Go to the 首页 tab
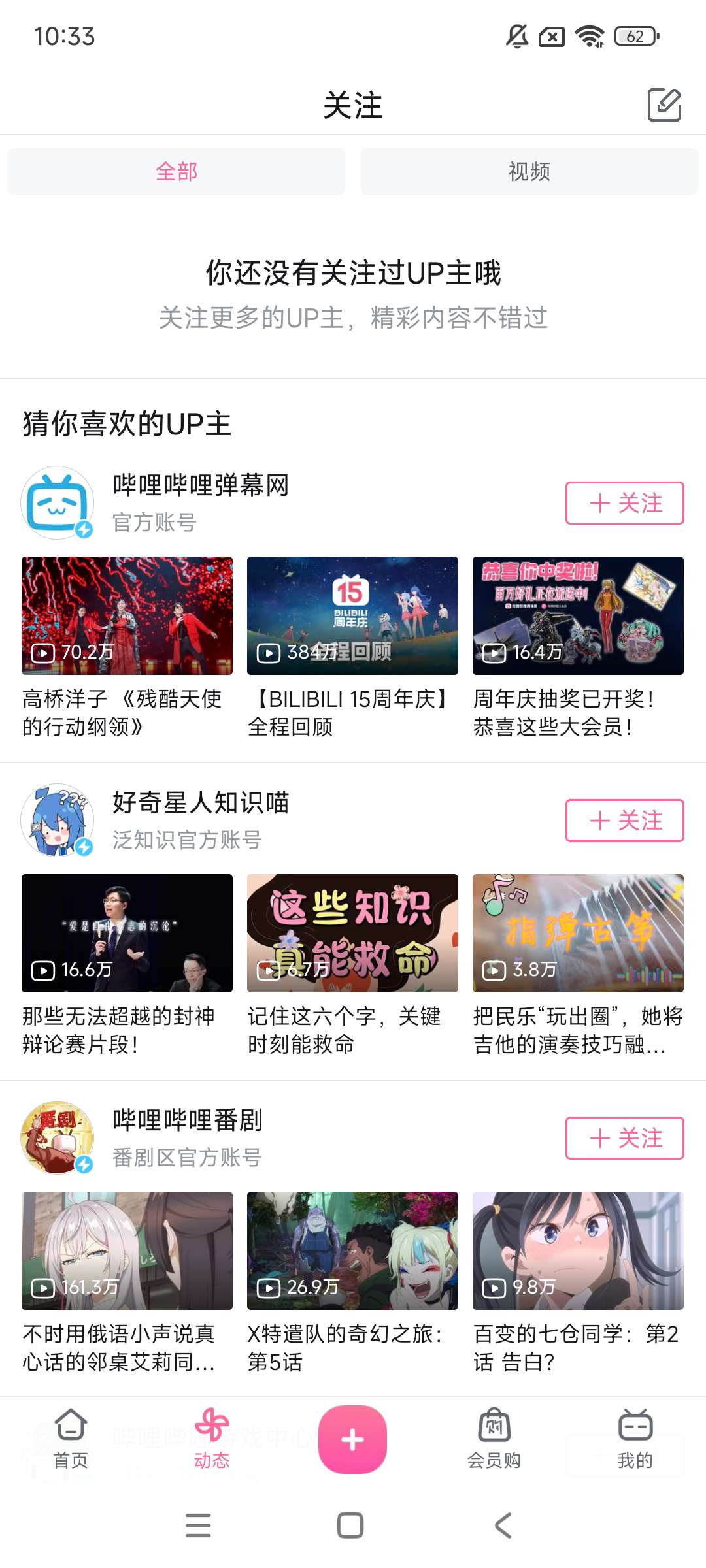This screenshot has width=706, height=1568. [x=71, y=1439]
